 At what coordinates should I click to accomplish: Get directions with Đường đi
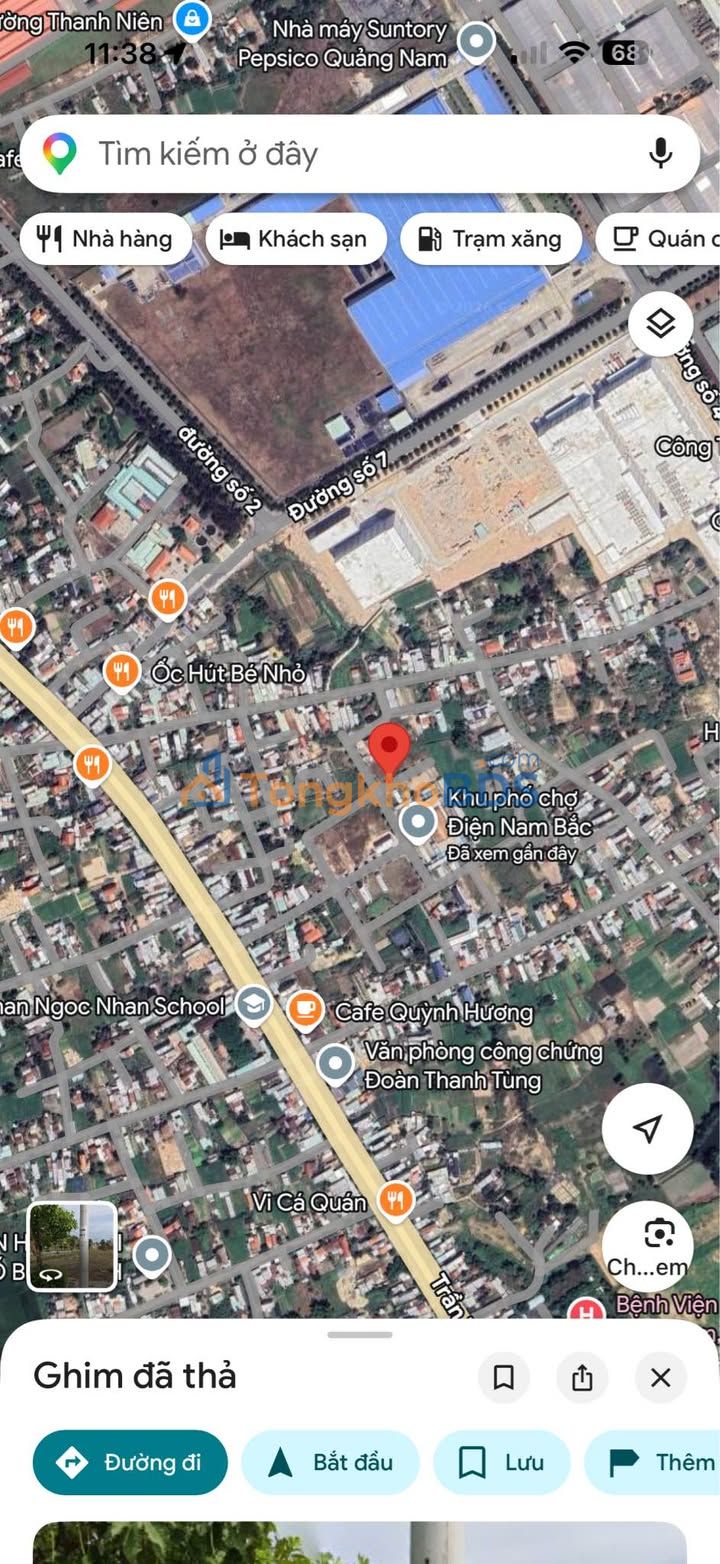[130, 1462]
